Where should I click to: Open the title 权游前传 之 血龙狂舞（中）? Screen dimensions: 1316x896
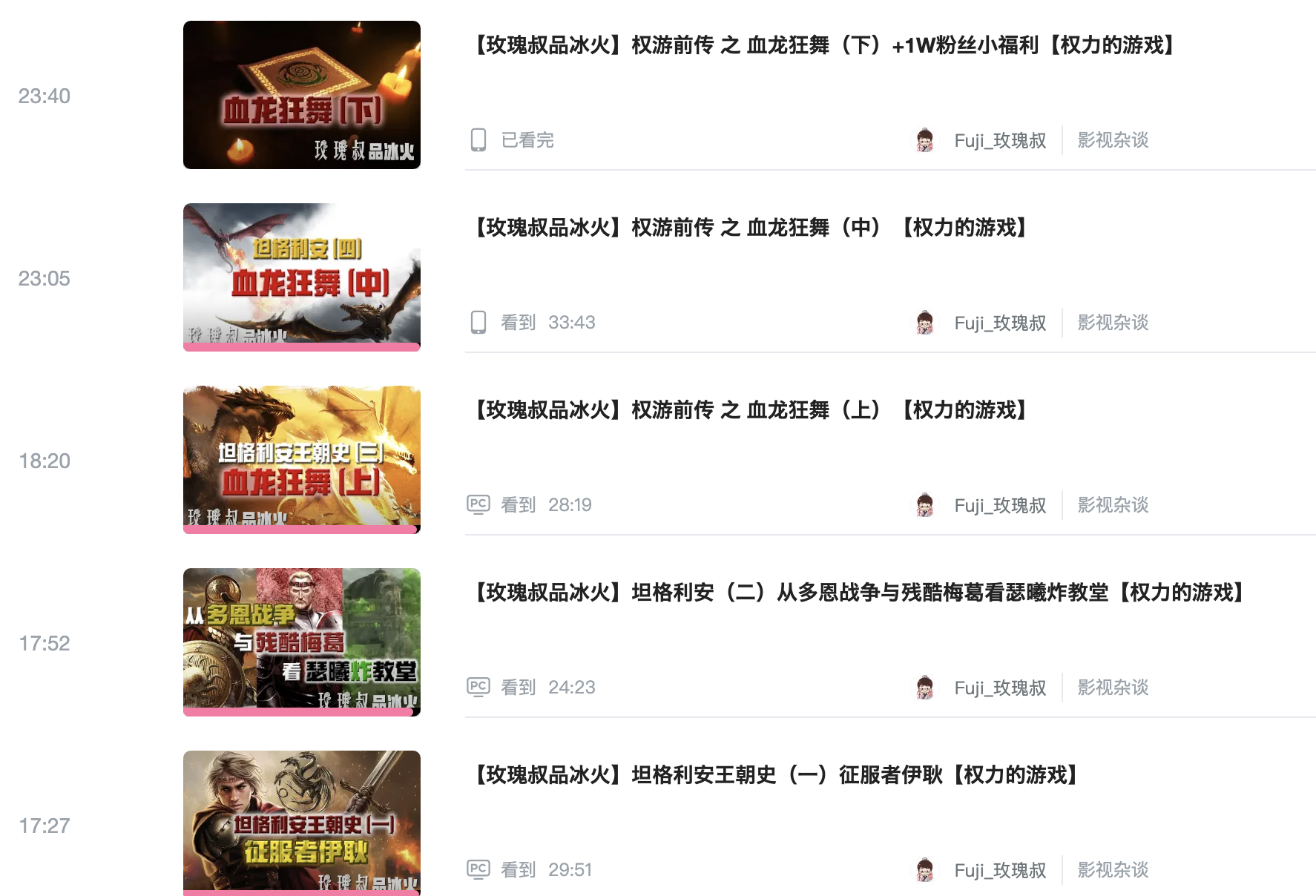click(x=751, y=228)
